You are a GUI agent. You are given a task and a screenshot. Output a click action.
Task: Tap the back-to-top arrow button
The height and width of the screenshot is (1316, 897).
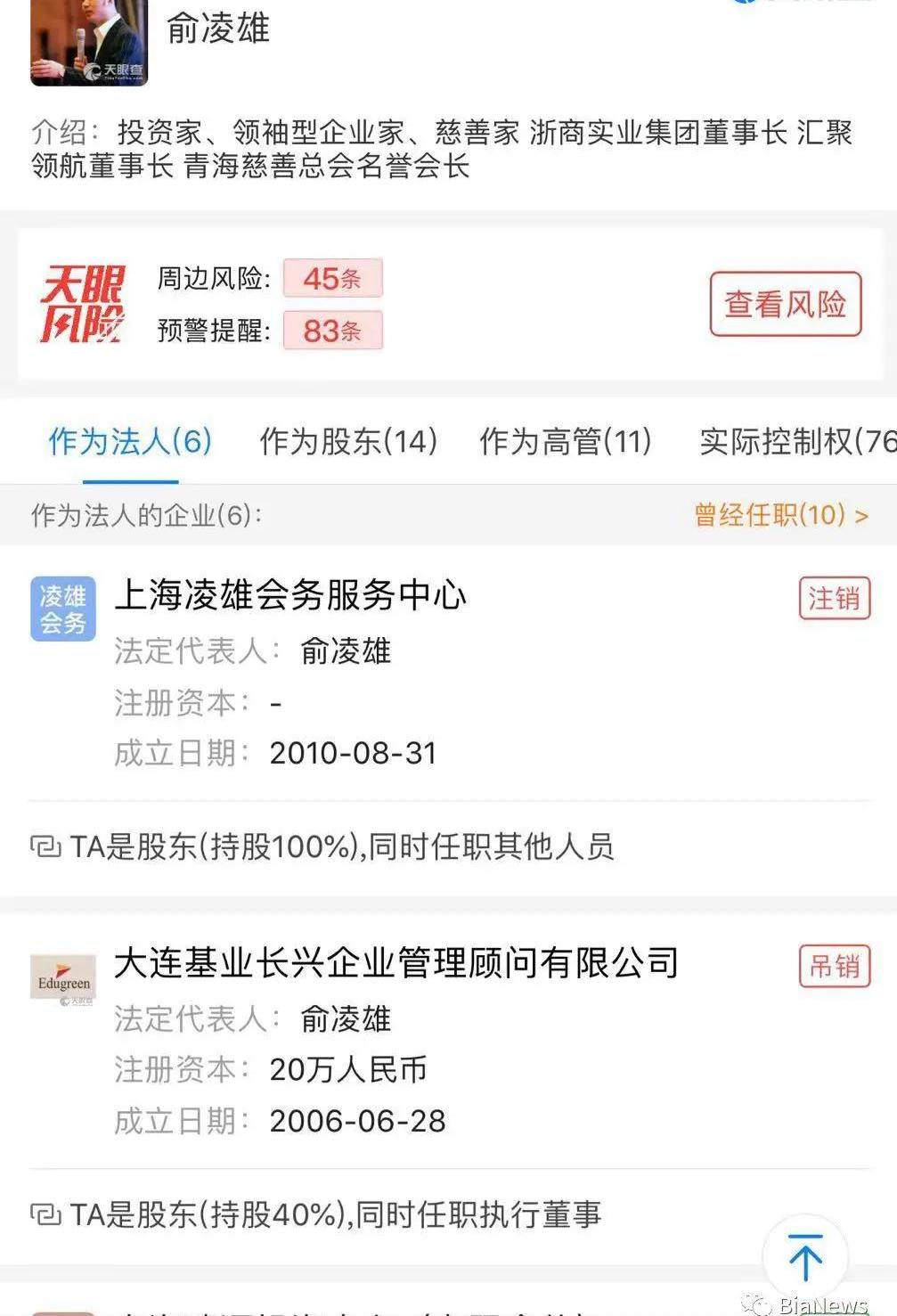point(805,1257)
